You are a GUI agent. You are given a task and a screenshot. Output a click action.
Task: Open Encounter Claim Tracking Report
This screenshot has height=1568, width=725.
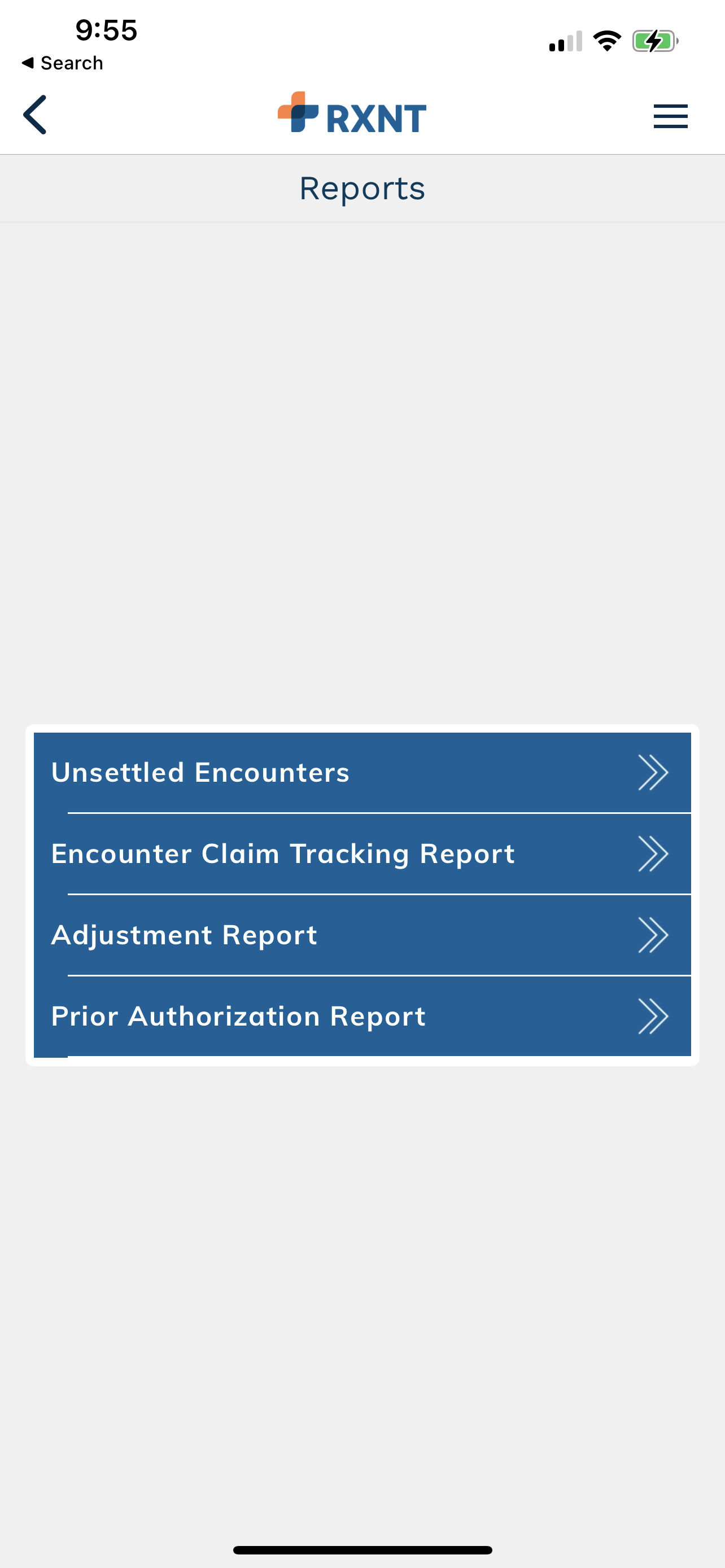[362, 853]
